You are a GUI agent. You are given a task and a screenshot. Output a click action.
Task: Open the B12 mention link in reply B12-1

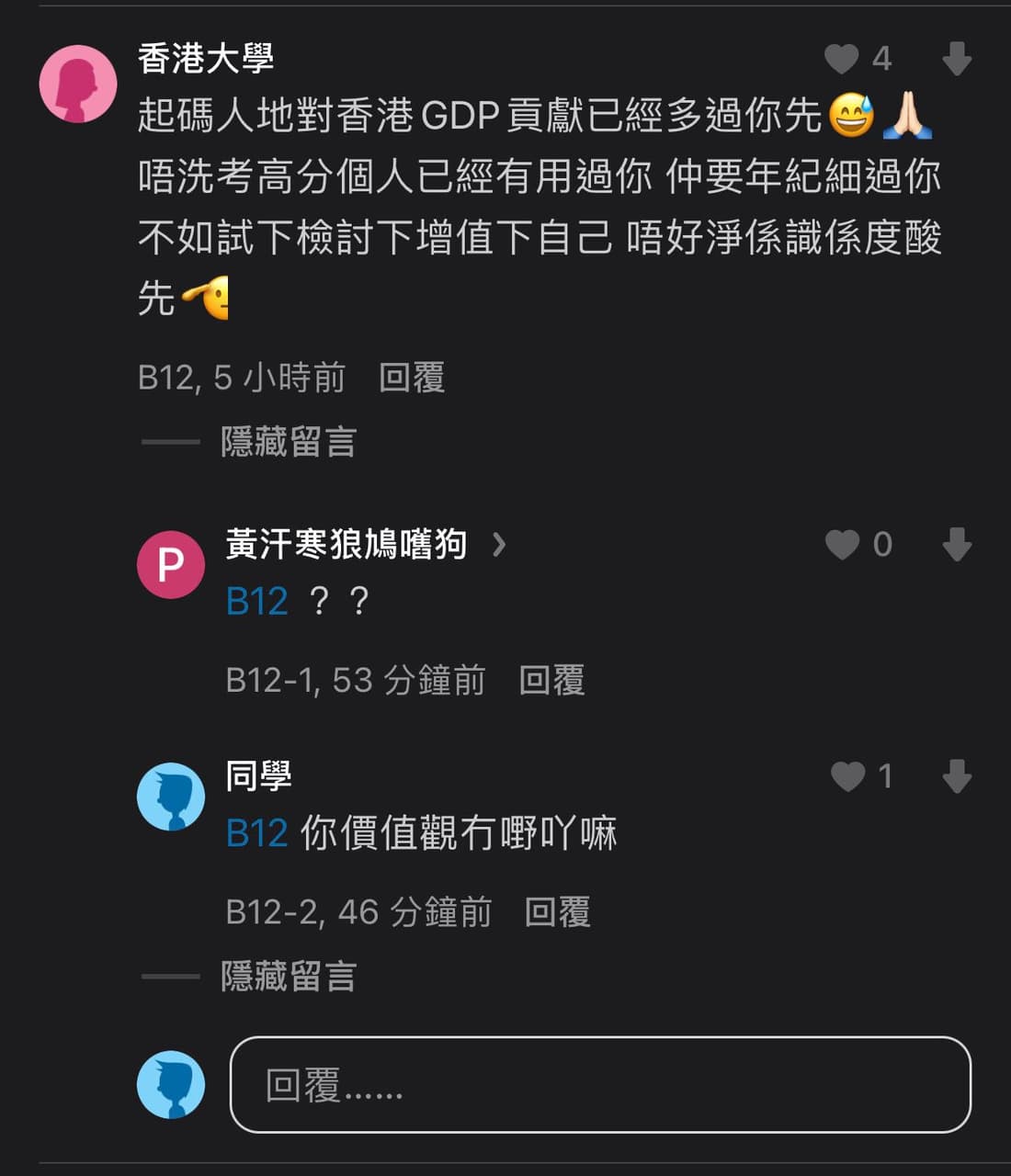coord(257,601)
